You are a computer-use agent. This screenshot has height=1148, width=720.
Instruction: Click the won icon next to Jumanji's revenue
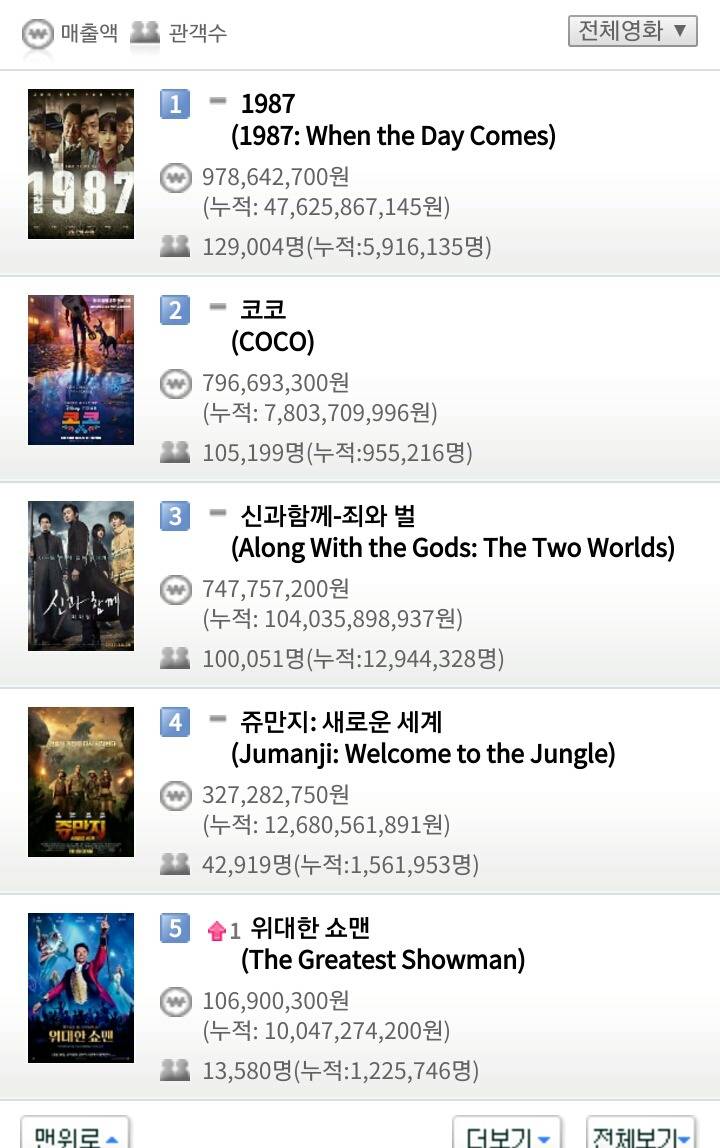[x=175, y=795]
